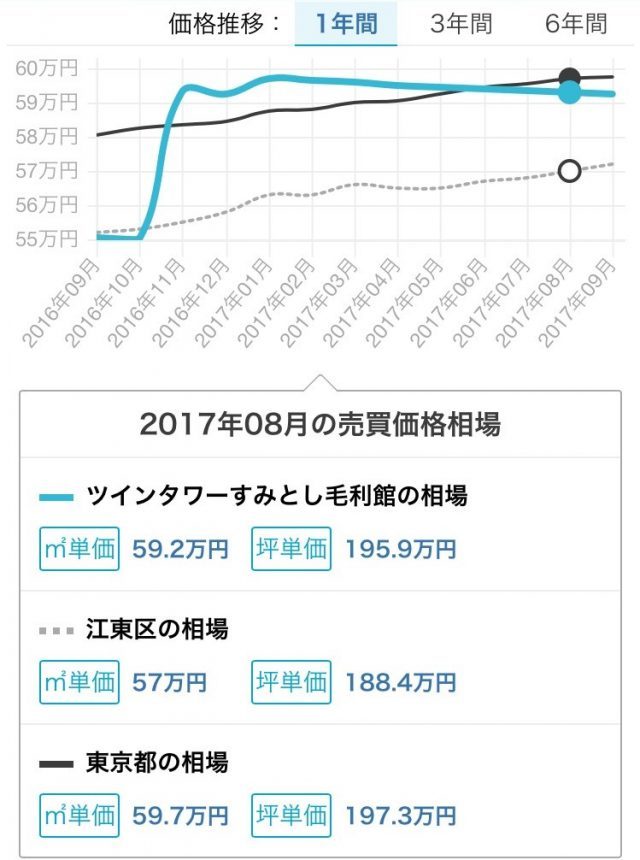The height and width of the screenshot is (860, 640).
Task: Select the 1年間 price range tab
Action: [x=346, y=24]
